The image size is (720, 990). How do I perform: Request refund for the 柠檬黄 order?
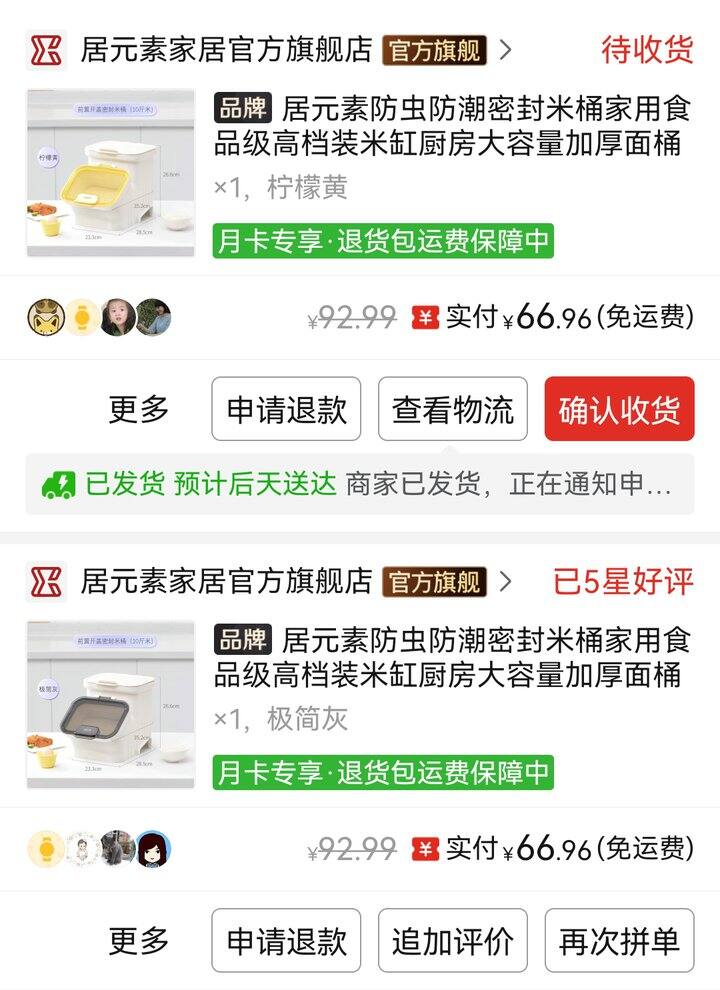pos(286,409)
